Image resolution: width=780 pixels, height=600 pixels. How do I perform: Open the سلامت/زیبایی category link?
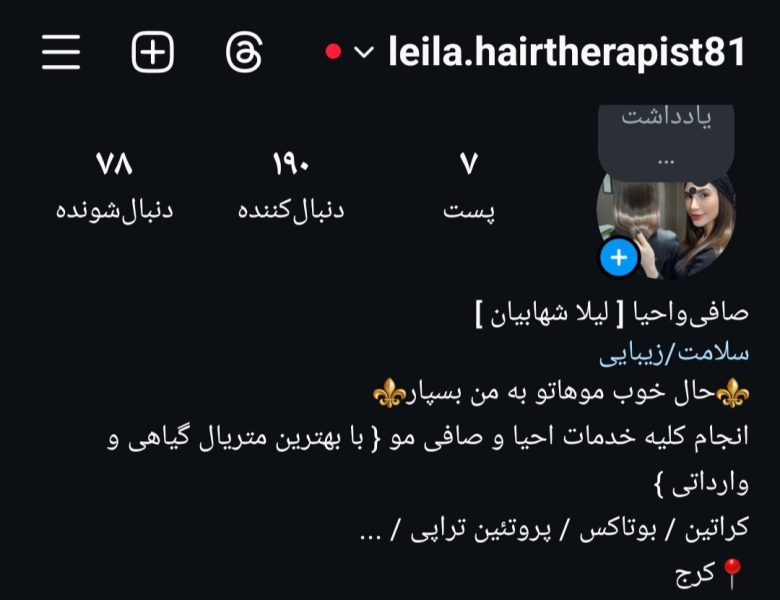click(x=674, y=353)
